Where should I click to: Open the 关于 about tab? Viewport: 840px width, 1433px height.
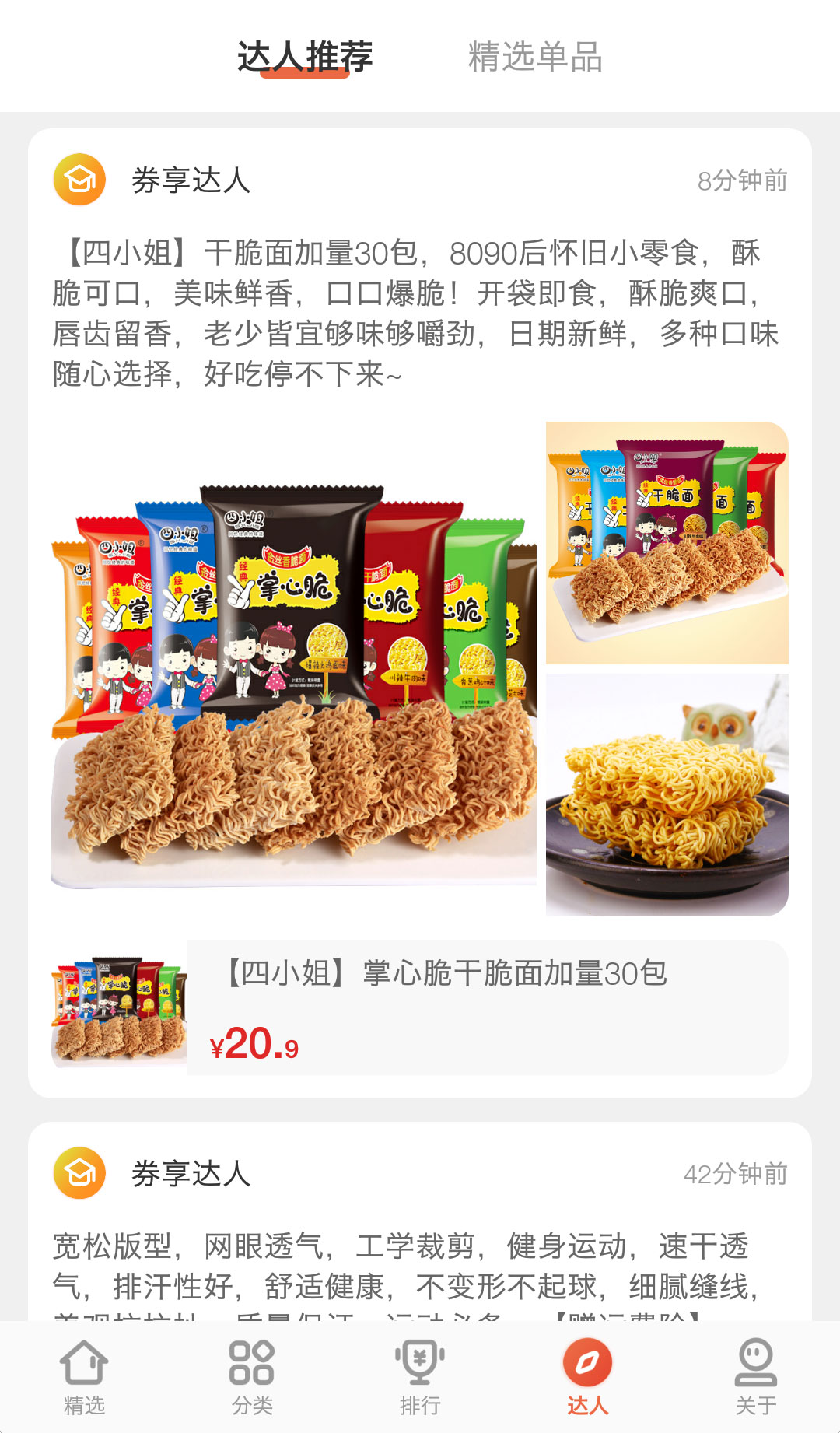pyautogui.click(x=756, y=1377)
